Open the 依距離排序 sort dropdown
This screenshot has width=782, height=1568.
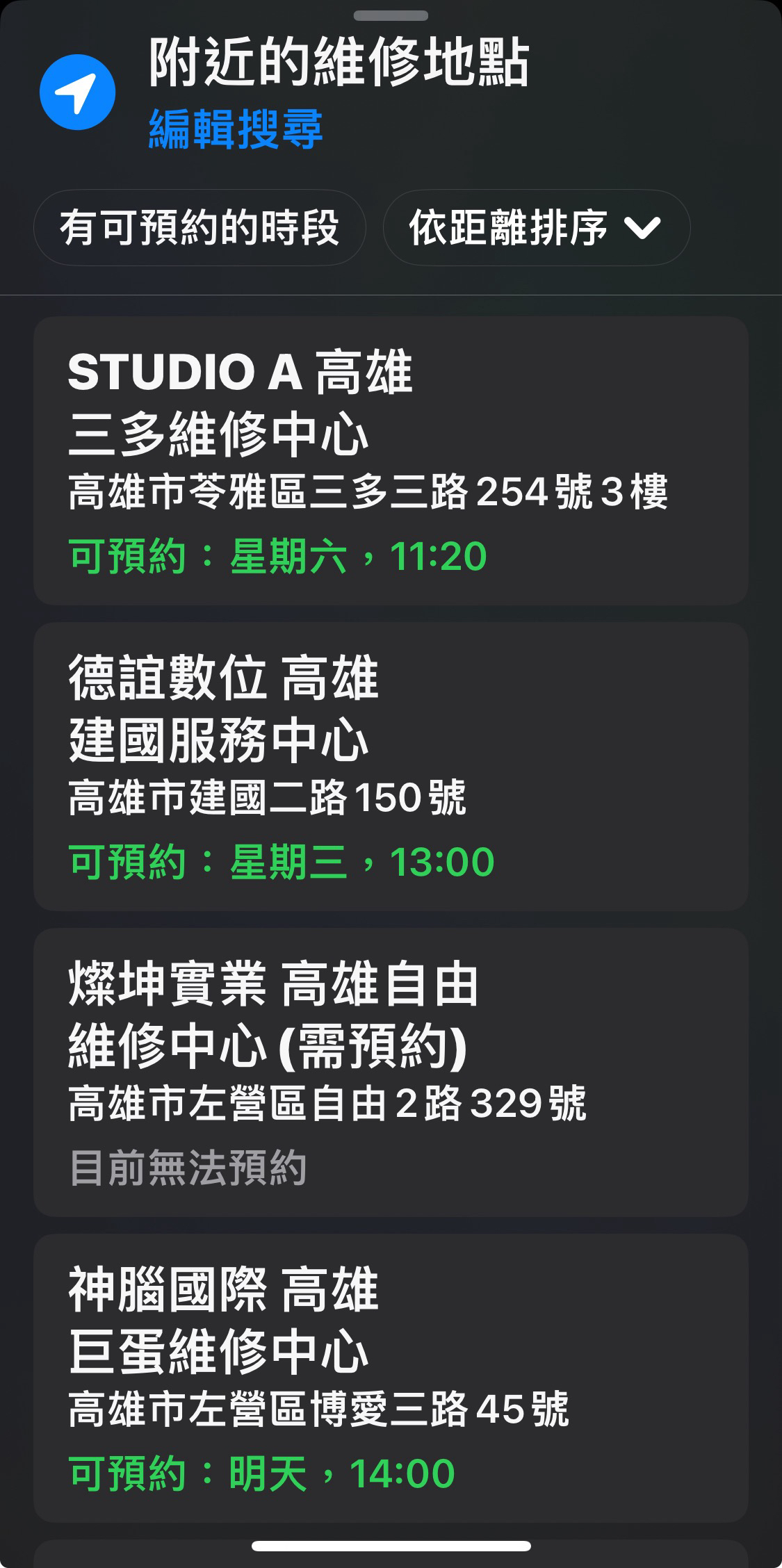tap(536, 227)
